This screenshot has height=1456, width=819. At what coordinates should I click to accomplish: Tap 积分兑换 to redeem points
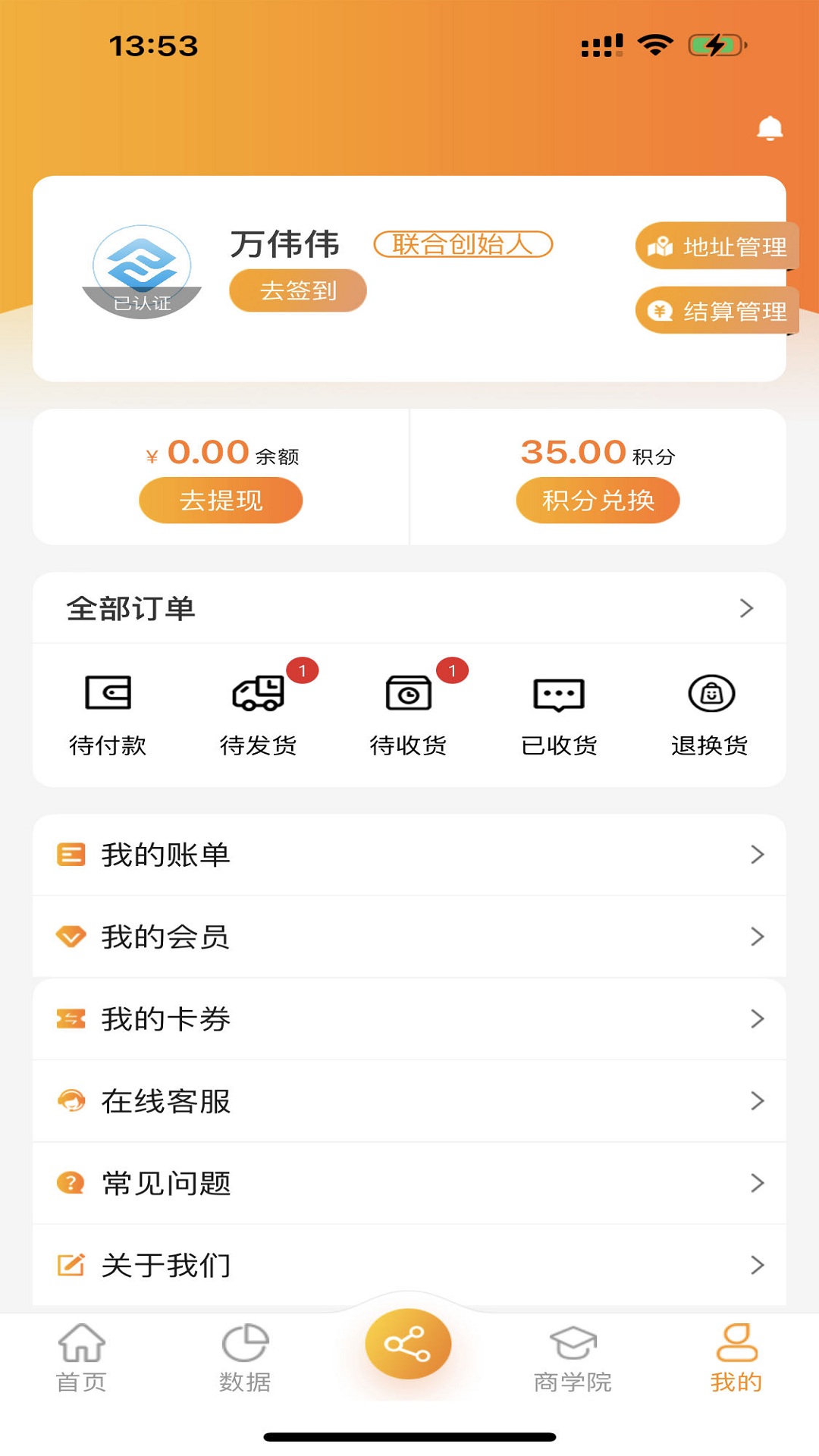[x=598, y=500]
